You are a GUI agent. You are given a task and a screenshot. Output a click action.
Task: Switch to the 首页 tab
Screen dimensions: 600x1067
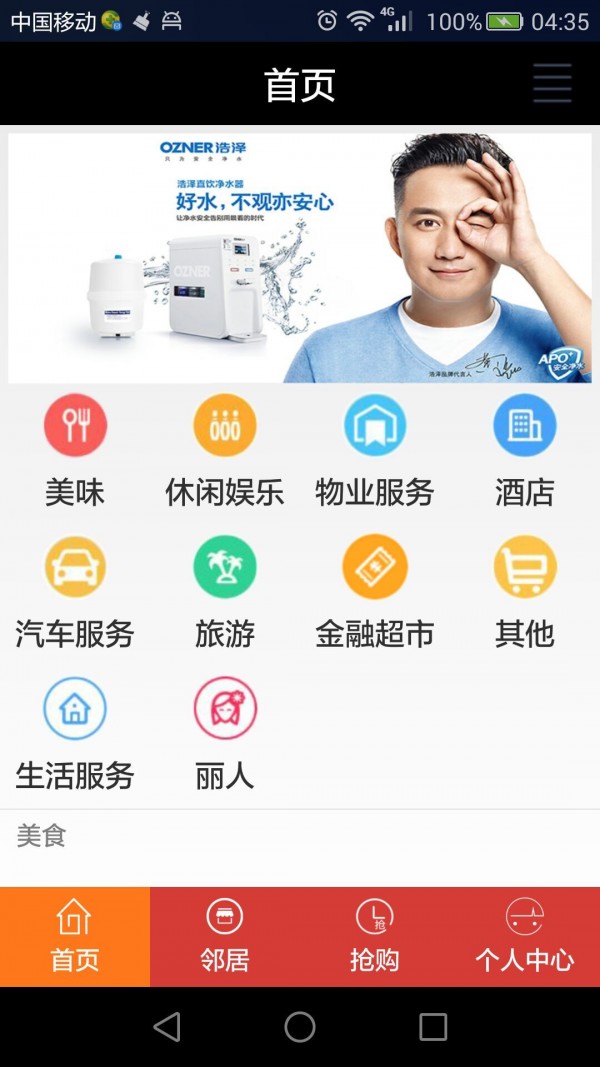click(x=75, y=936)
